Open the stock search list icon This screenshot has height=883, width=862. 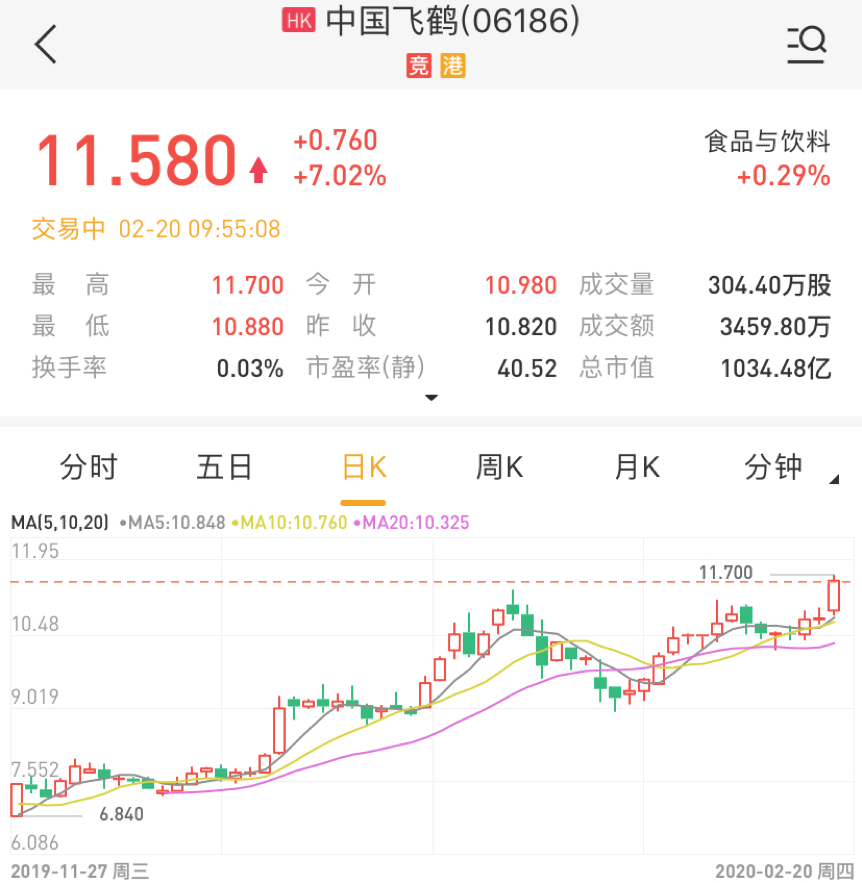click(x=806, y=45)
